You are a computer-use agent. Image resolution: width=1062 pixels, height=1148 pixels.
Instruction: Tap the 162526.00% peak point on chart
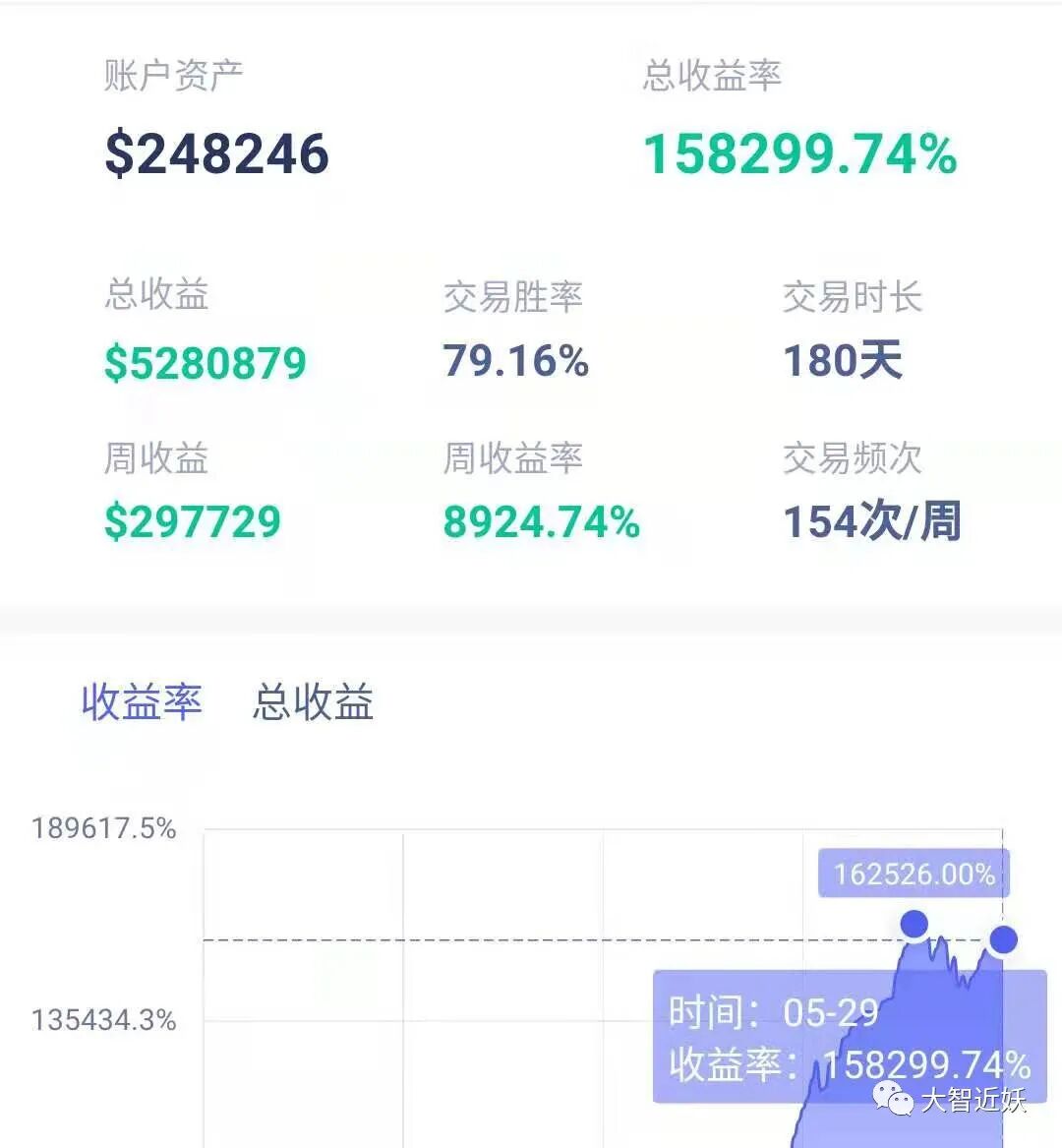[914, 924]
